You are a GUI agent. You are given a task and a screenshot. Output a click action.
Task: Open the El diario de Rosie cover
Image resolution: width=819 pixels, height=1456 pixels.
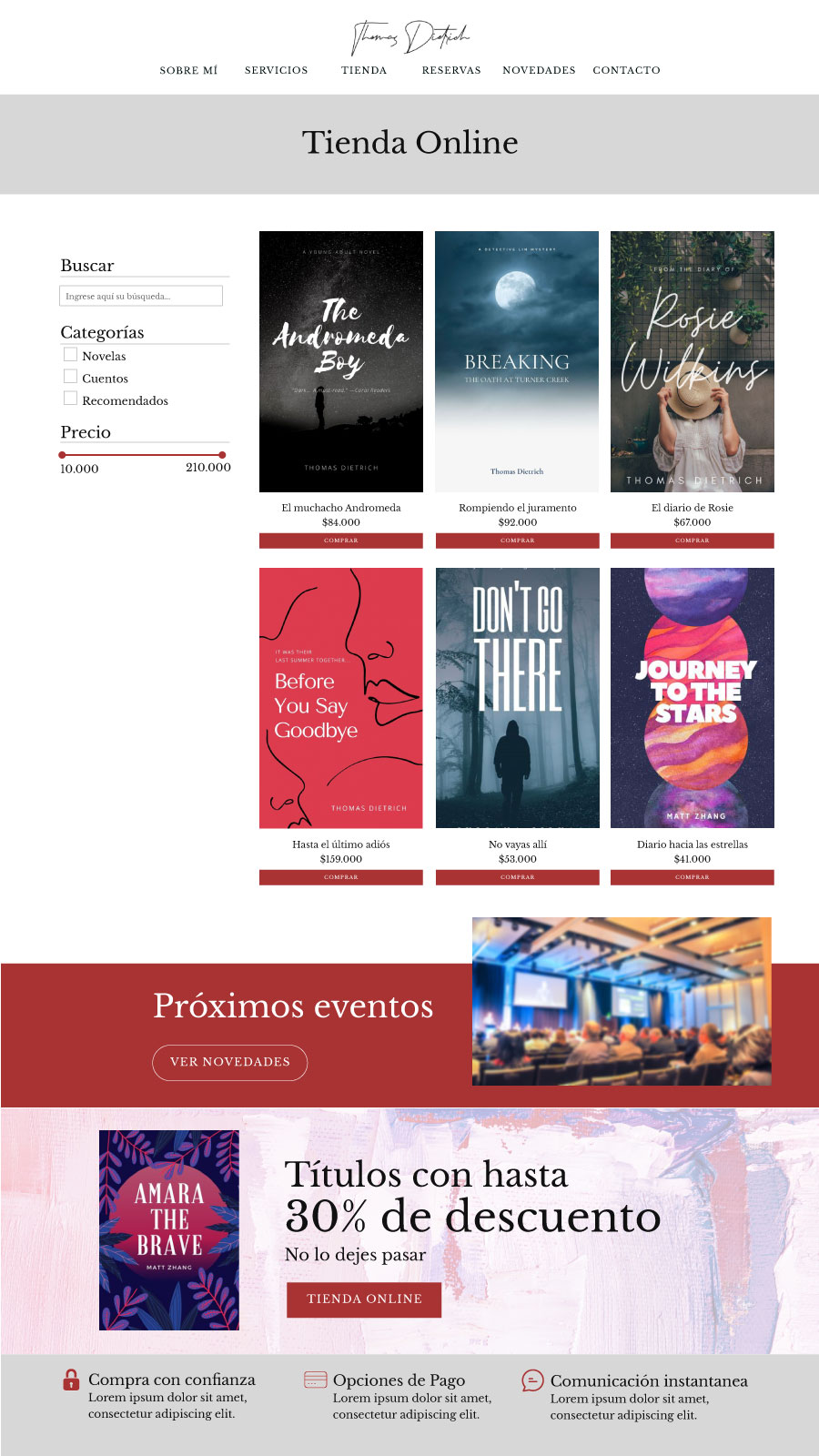(x=693, y=361)
